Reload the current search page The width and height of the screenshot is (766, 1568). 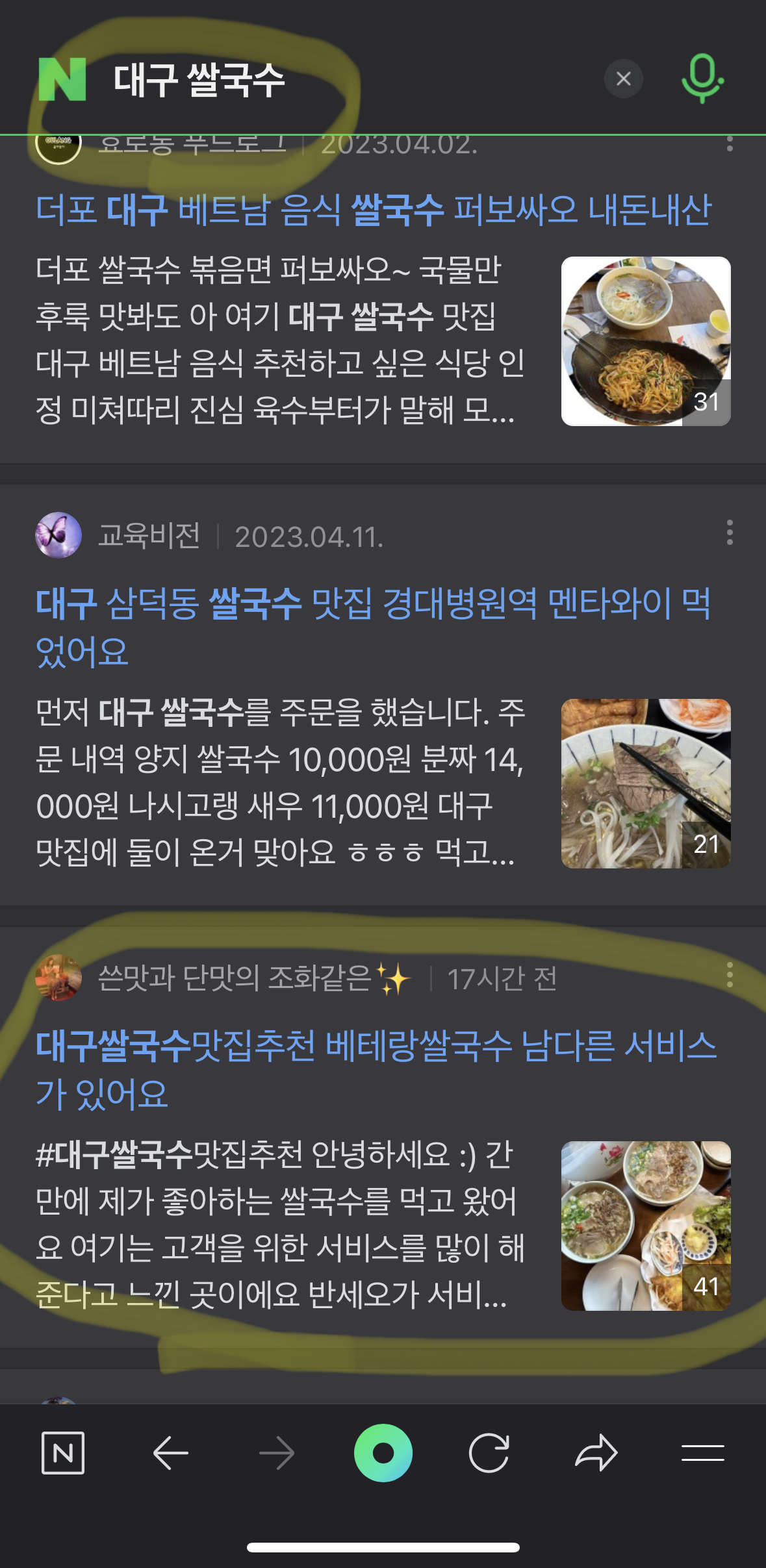(489, 1452)
